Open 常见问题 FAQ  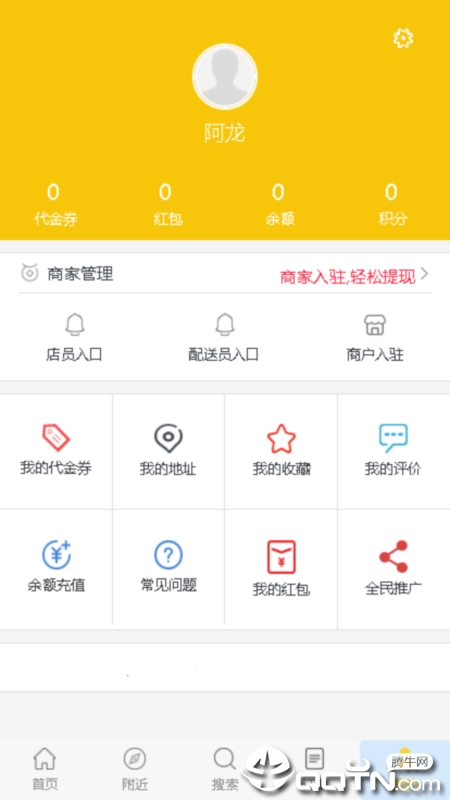(168, 568)
